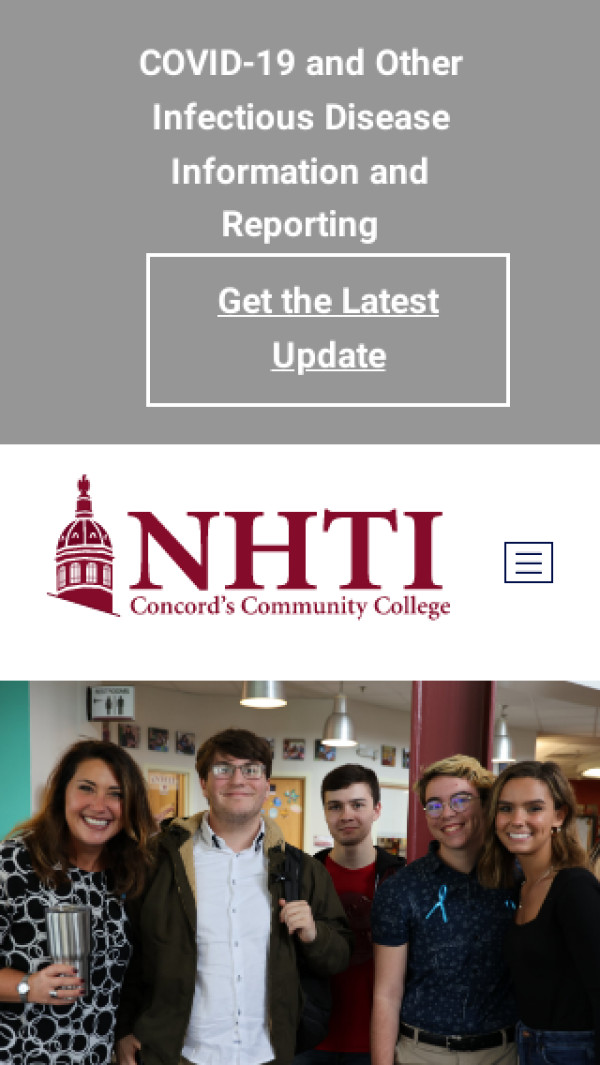This screenshot has height=1065, width=600.
Task: Open the Get the Latest Update link
Action: (328, 328)
